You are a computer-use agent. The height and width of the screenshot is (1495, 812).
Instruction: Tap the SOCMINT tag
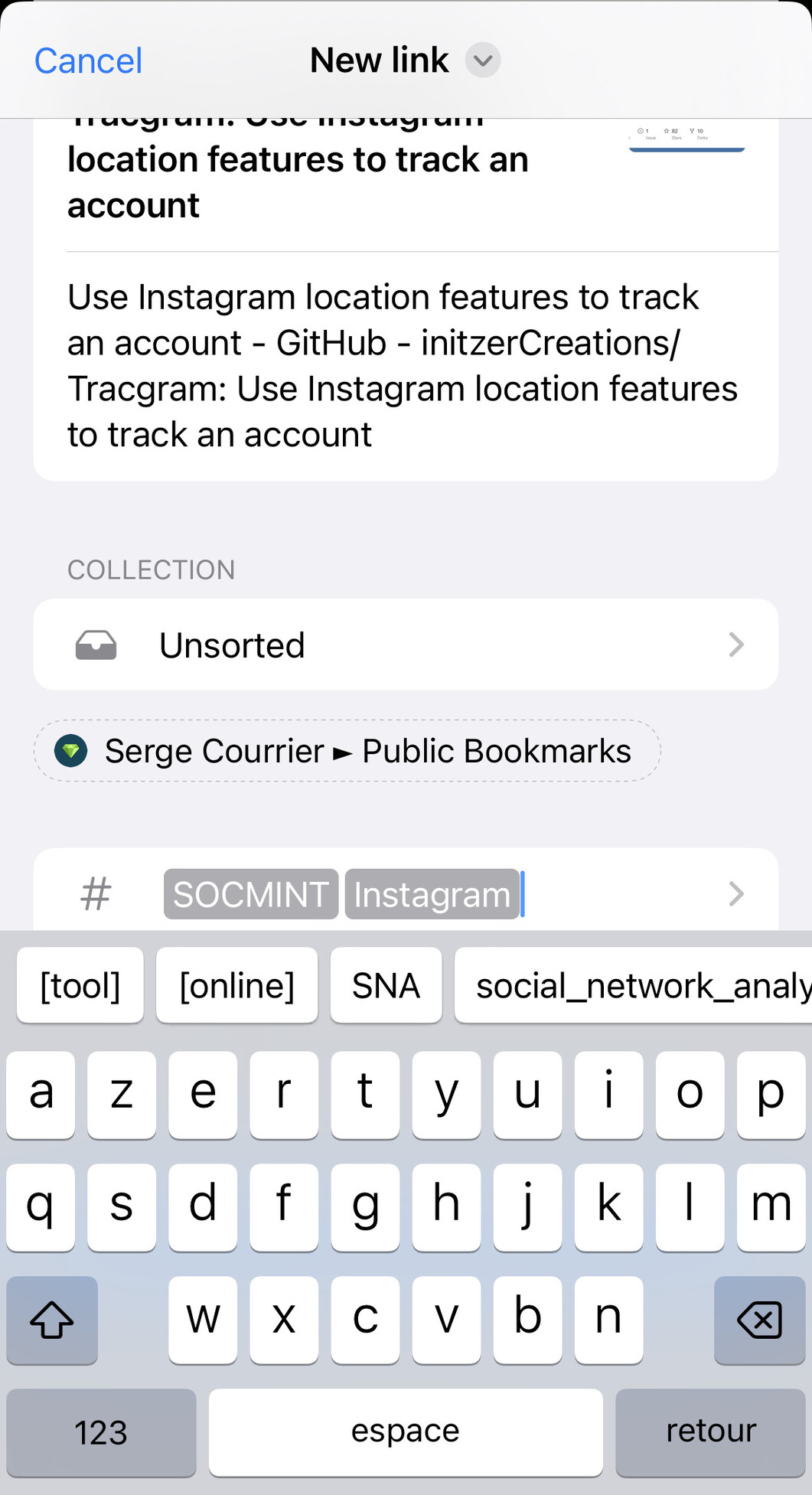[x=251, y=894]
